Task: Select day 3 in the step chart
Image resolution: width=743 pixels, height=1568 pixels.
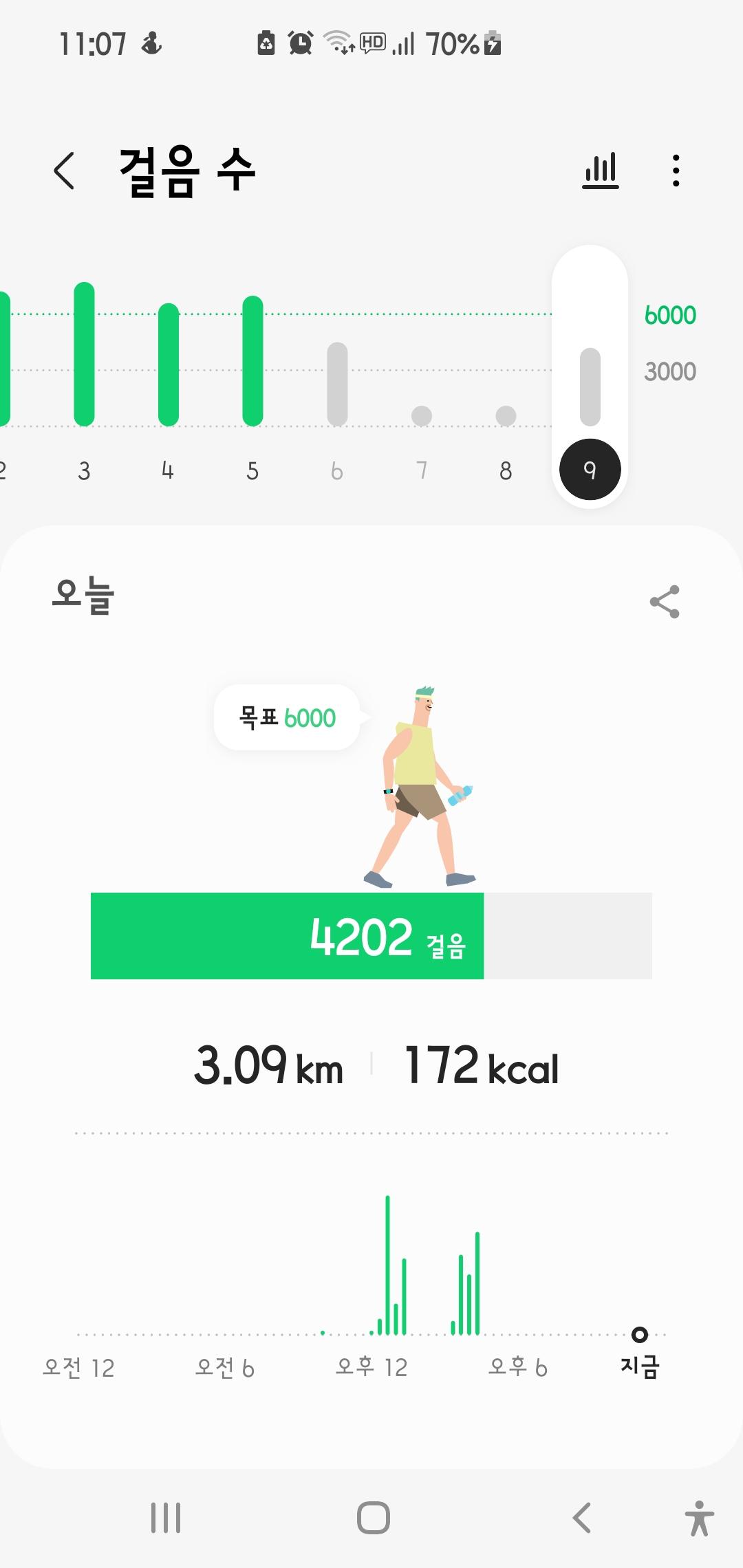Action: pyautogui.click(x=84, y=470)
